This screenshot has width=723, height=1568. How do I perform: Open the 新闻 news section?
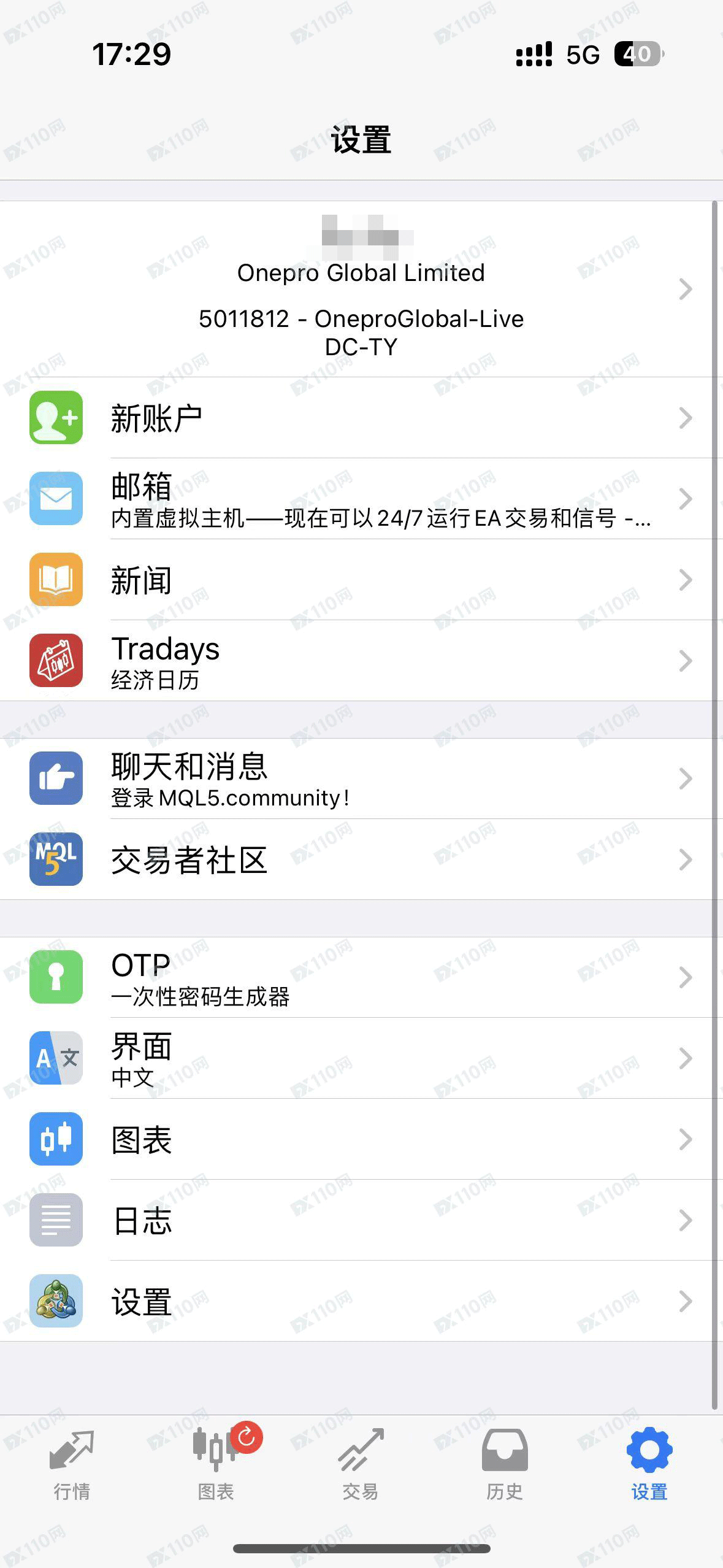[358, 580]
